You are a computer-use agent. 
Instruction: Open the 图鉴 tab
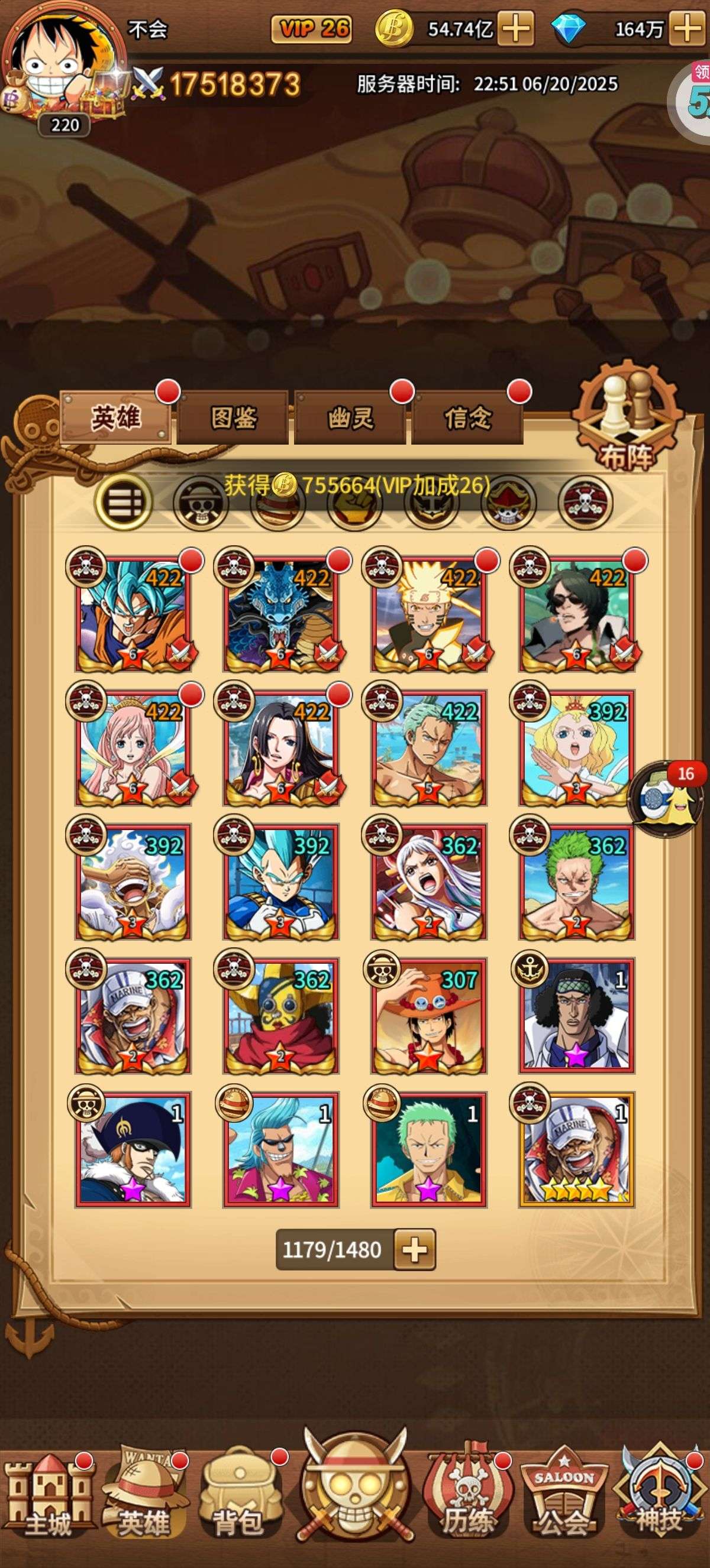(233, 417)
